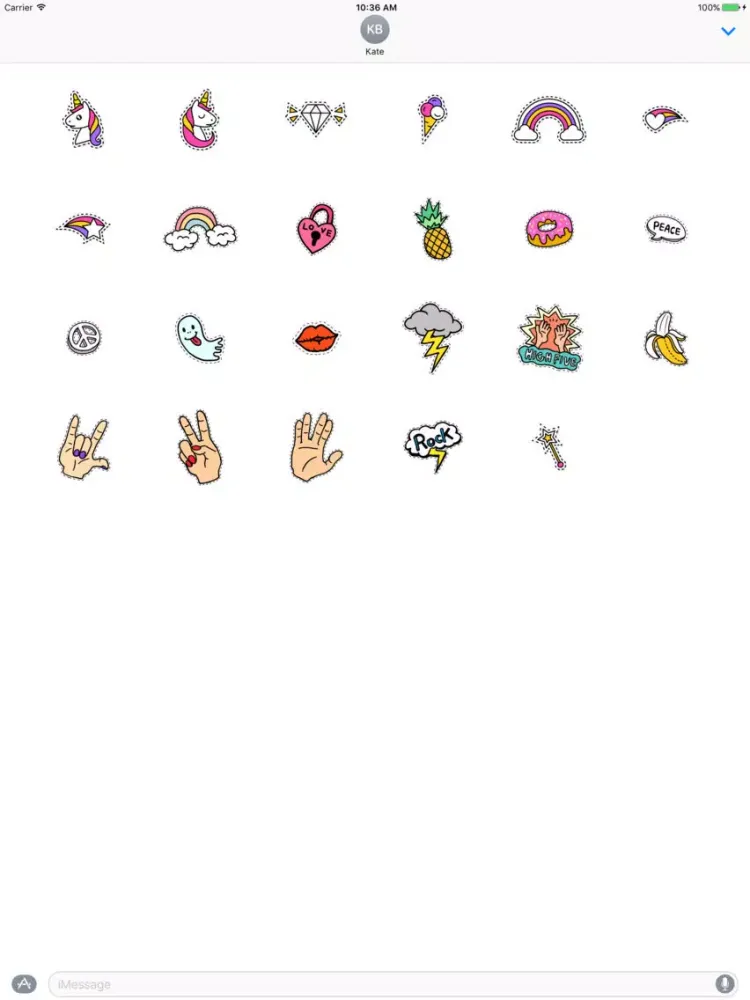This screenshot has height=1000, width=750.
Task: Pick the Rock cloud sticker
Action: tap(433, 444)
